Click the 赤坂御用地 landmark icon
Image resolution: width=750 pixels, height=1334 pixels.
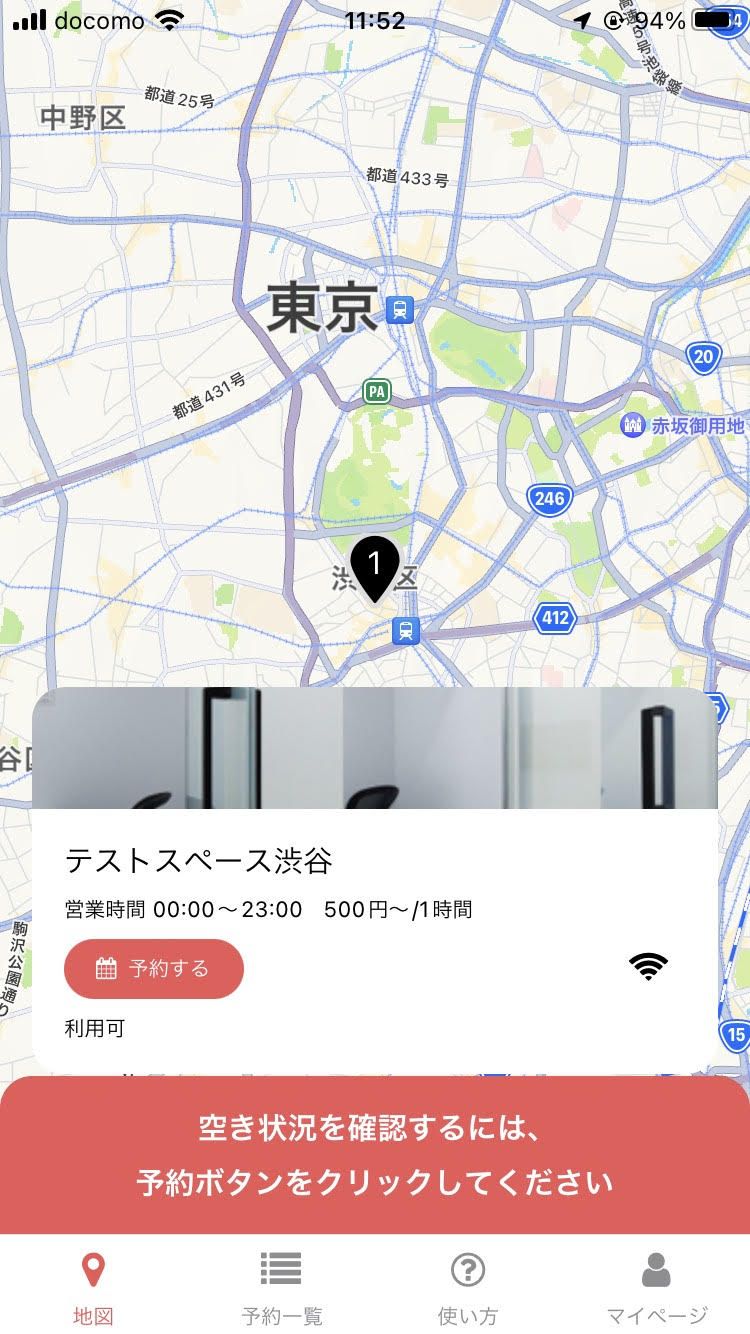pos(632,423)
